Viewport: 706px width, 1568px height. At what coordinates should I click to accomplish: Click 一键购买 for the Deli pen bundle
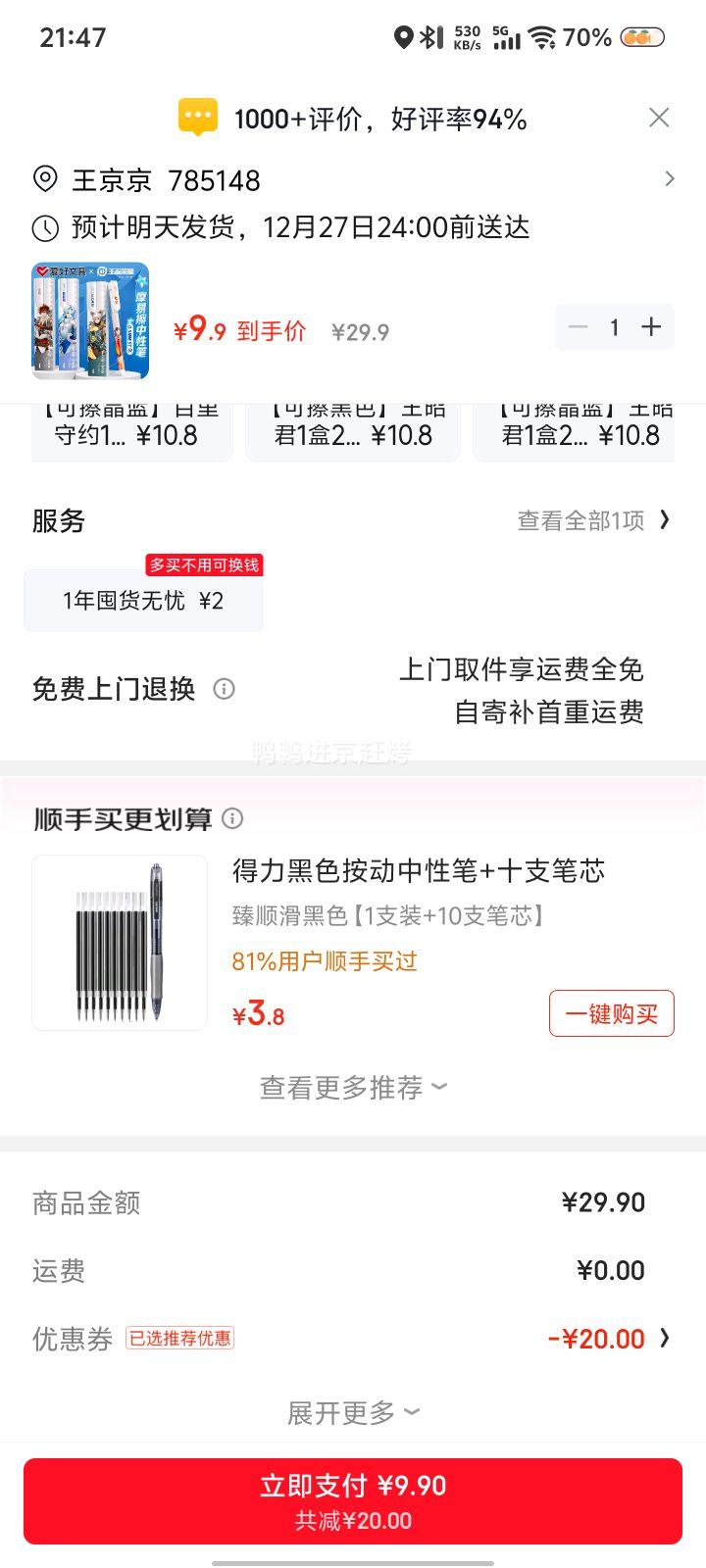point(611,1013)
